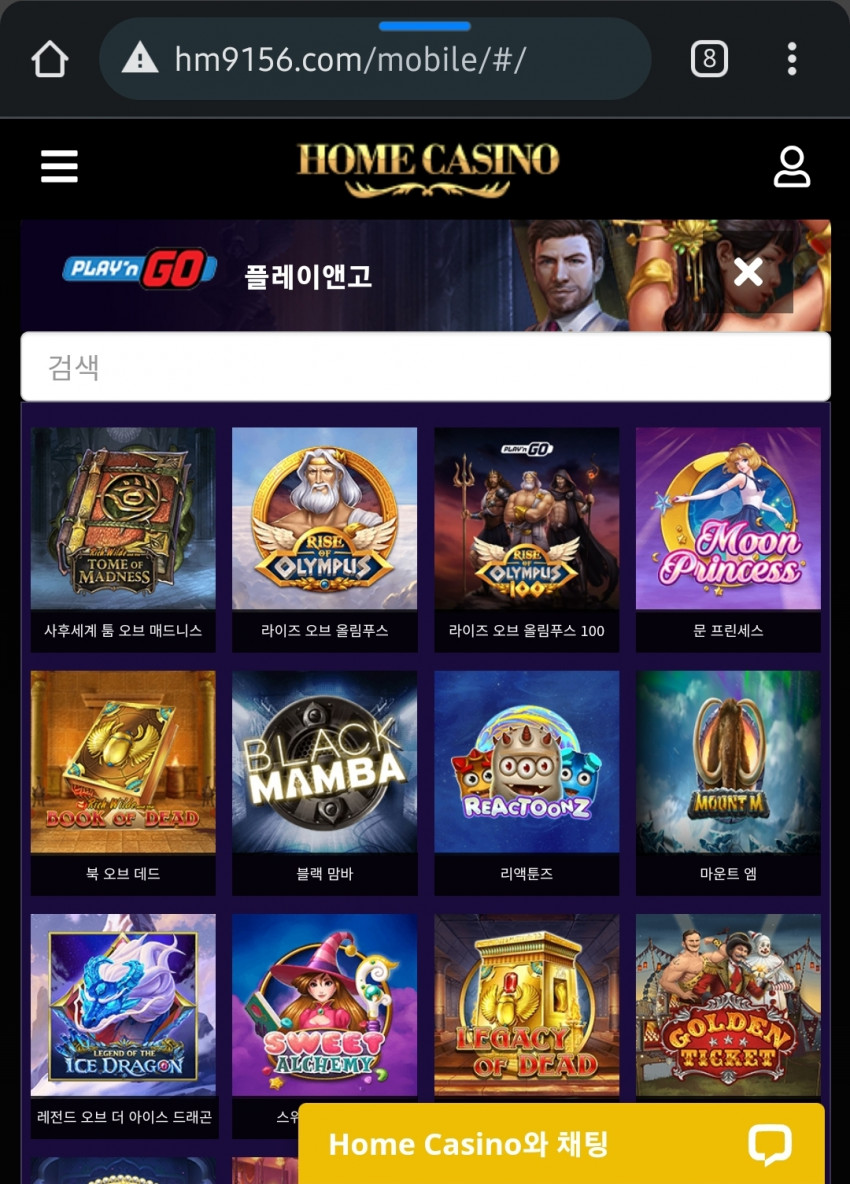The width and height of the screenshot is (850, 1184).
Task: Open the browser tab switcher
Action: 709,60
